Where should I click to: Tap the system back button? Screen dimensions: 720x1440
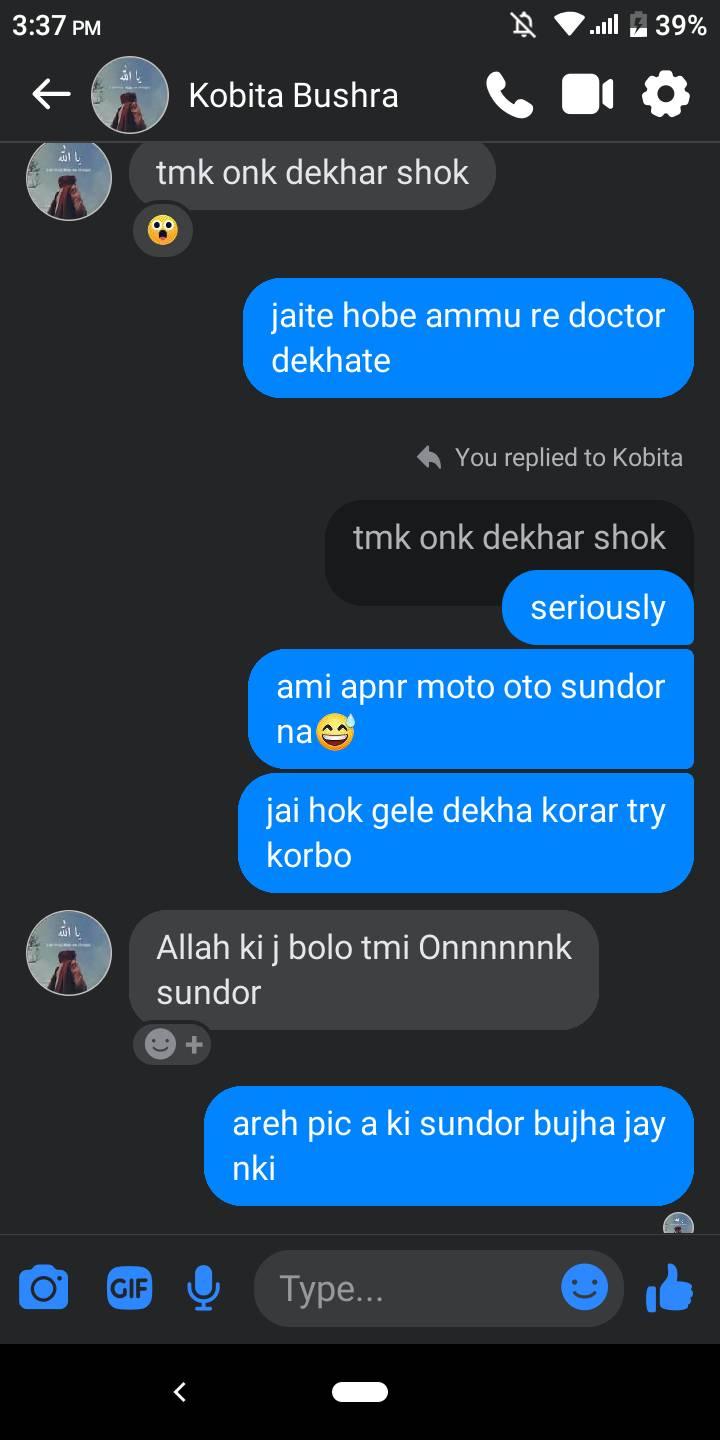click(x=180, y=1391)
